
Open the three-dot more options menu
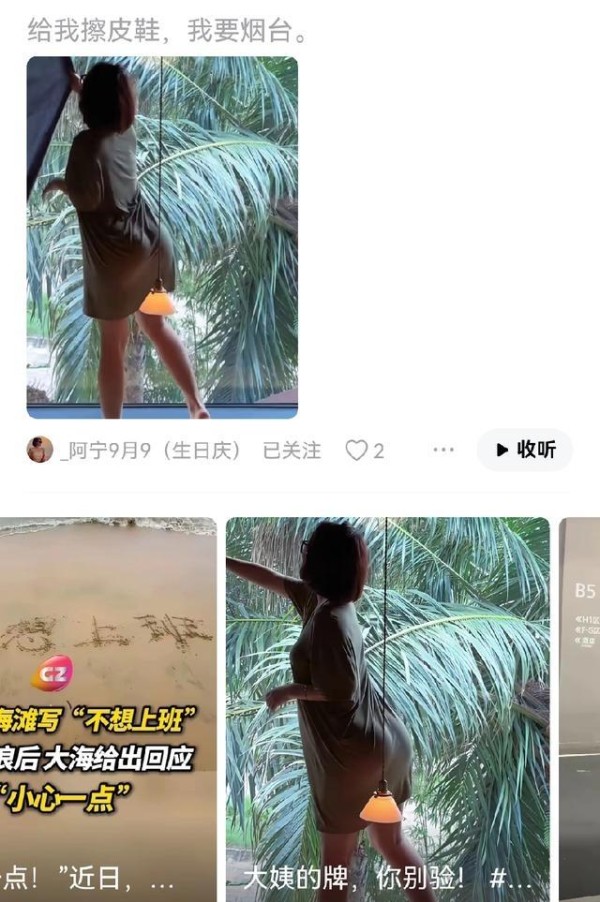click(x=443, y=451)
